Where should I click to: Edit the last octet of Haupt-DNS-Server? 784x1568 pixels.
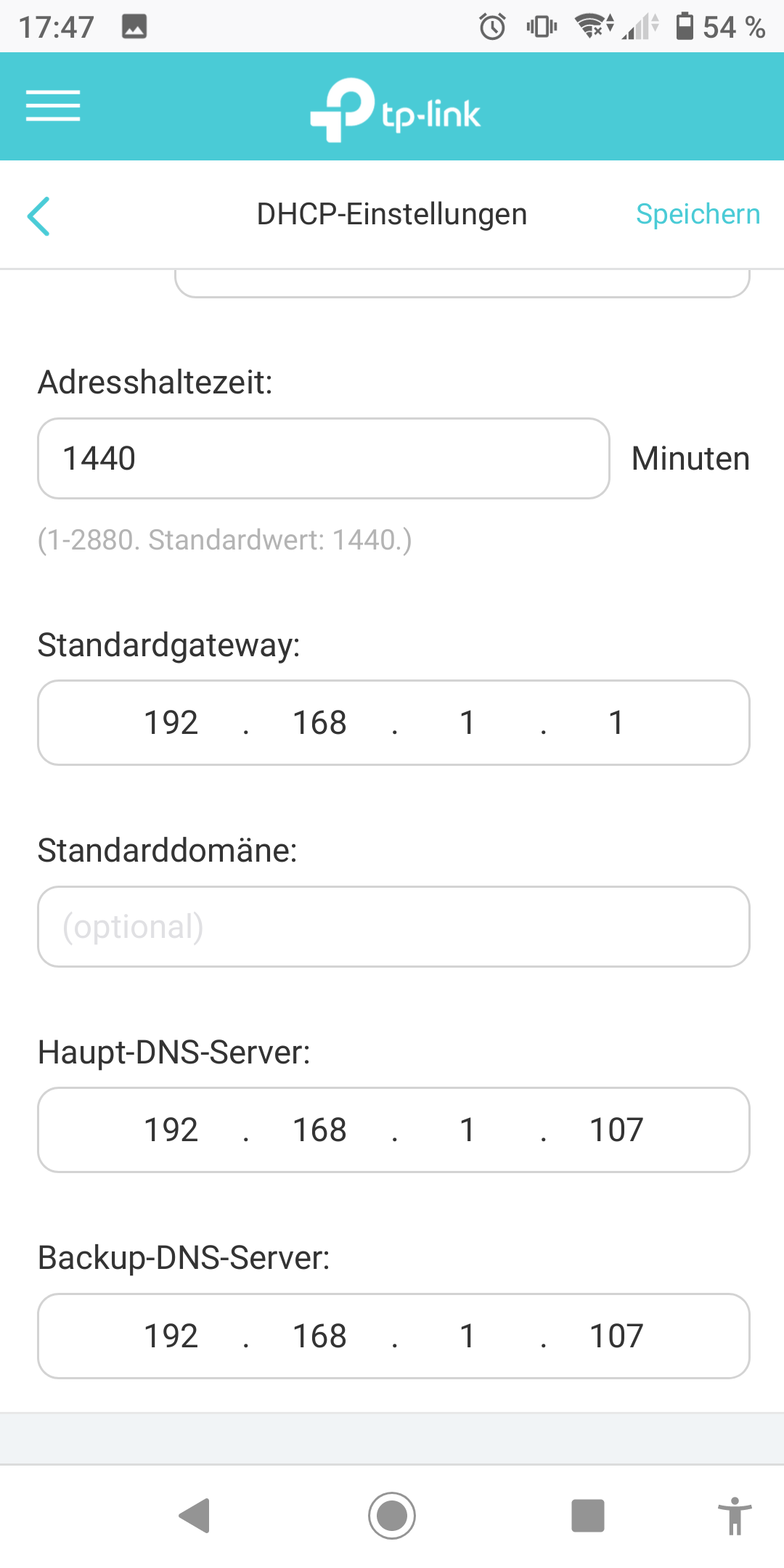616,1130
